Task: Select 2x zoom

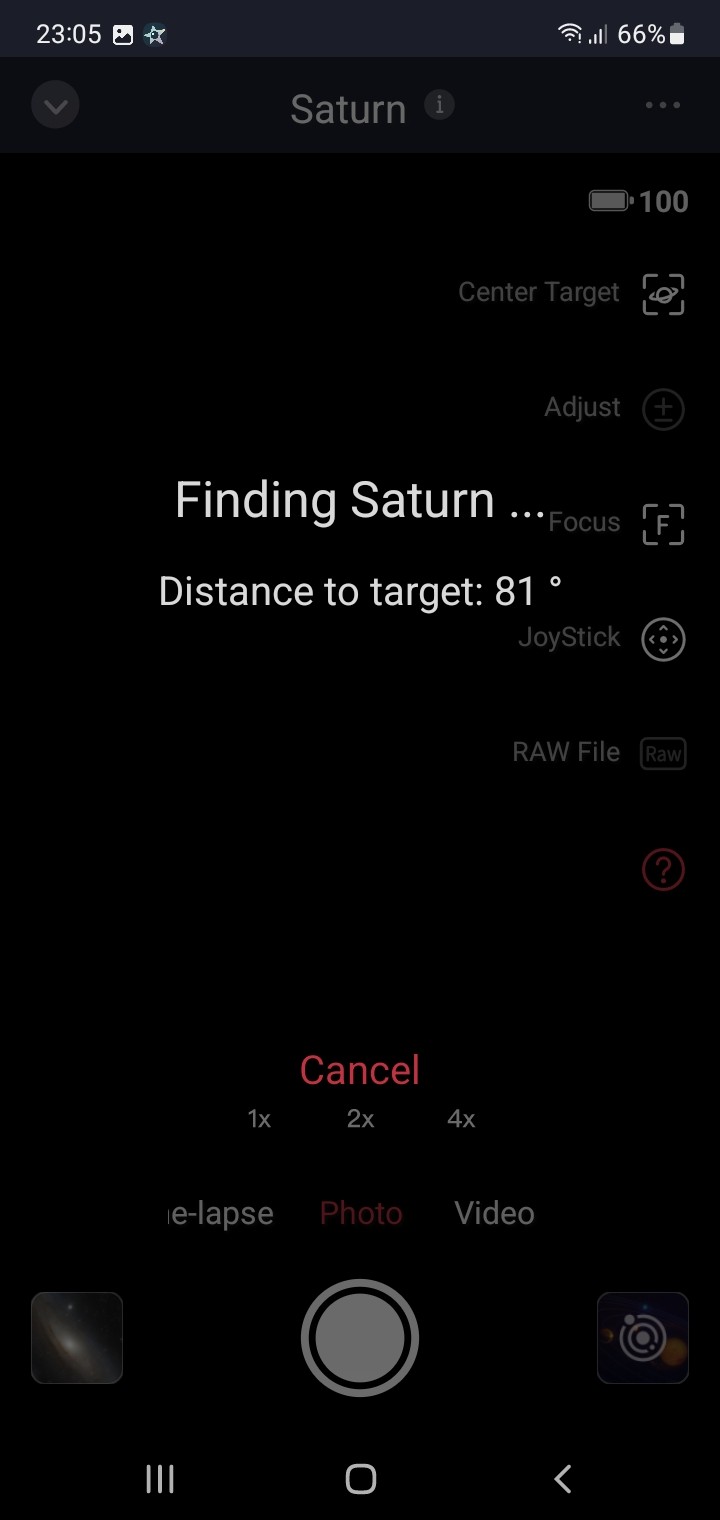Action: click(360, 1119)
